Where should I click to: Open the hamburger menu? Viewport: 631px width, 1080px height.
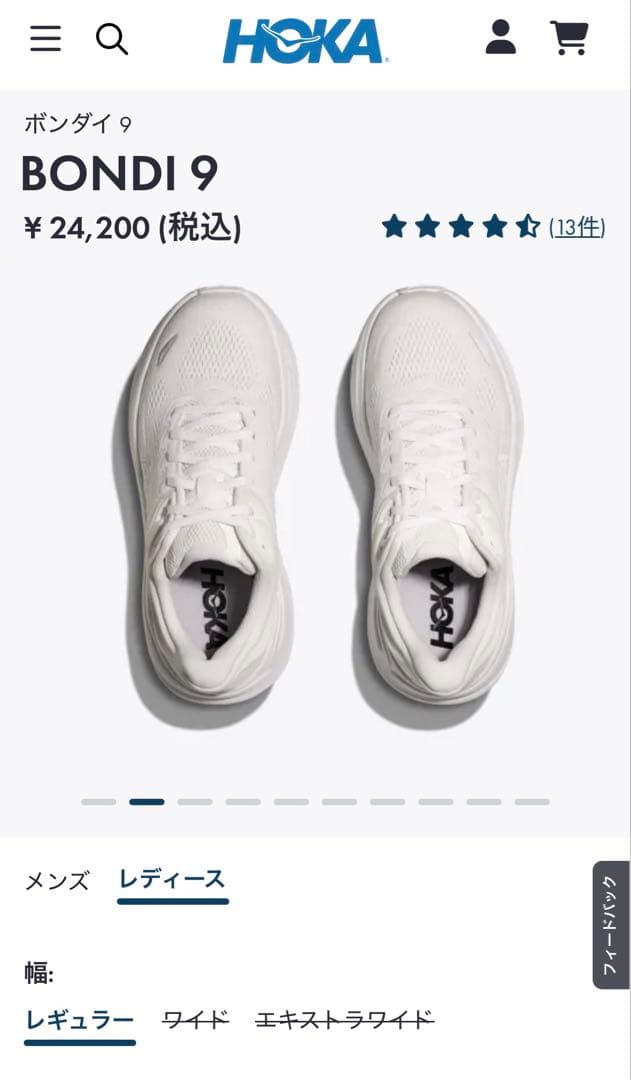45,39
